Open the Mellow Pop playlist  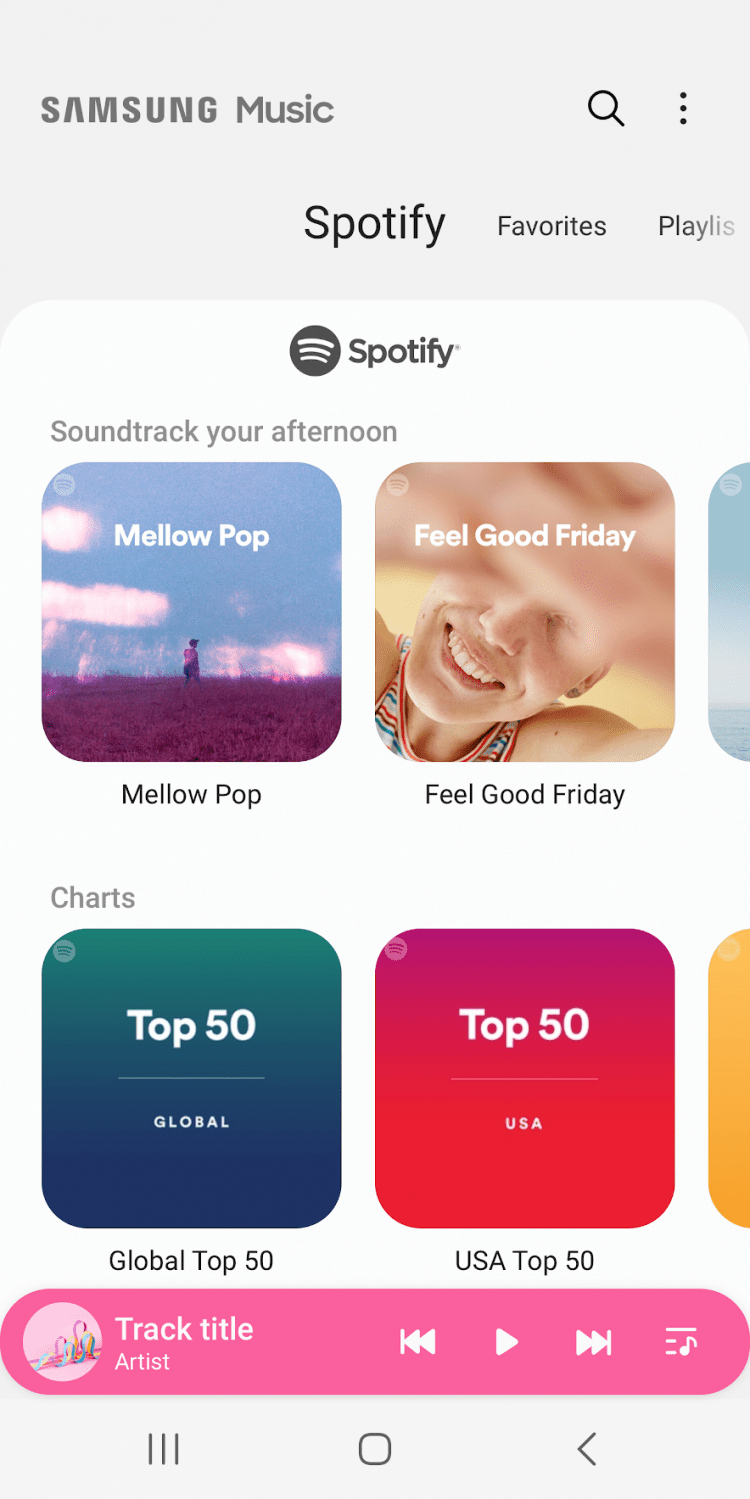(x=191, y=612)
